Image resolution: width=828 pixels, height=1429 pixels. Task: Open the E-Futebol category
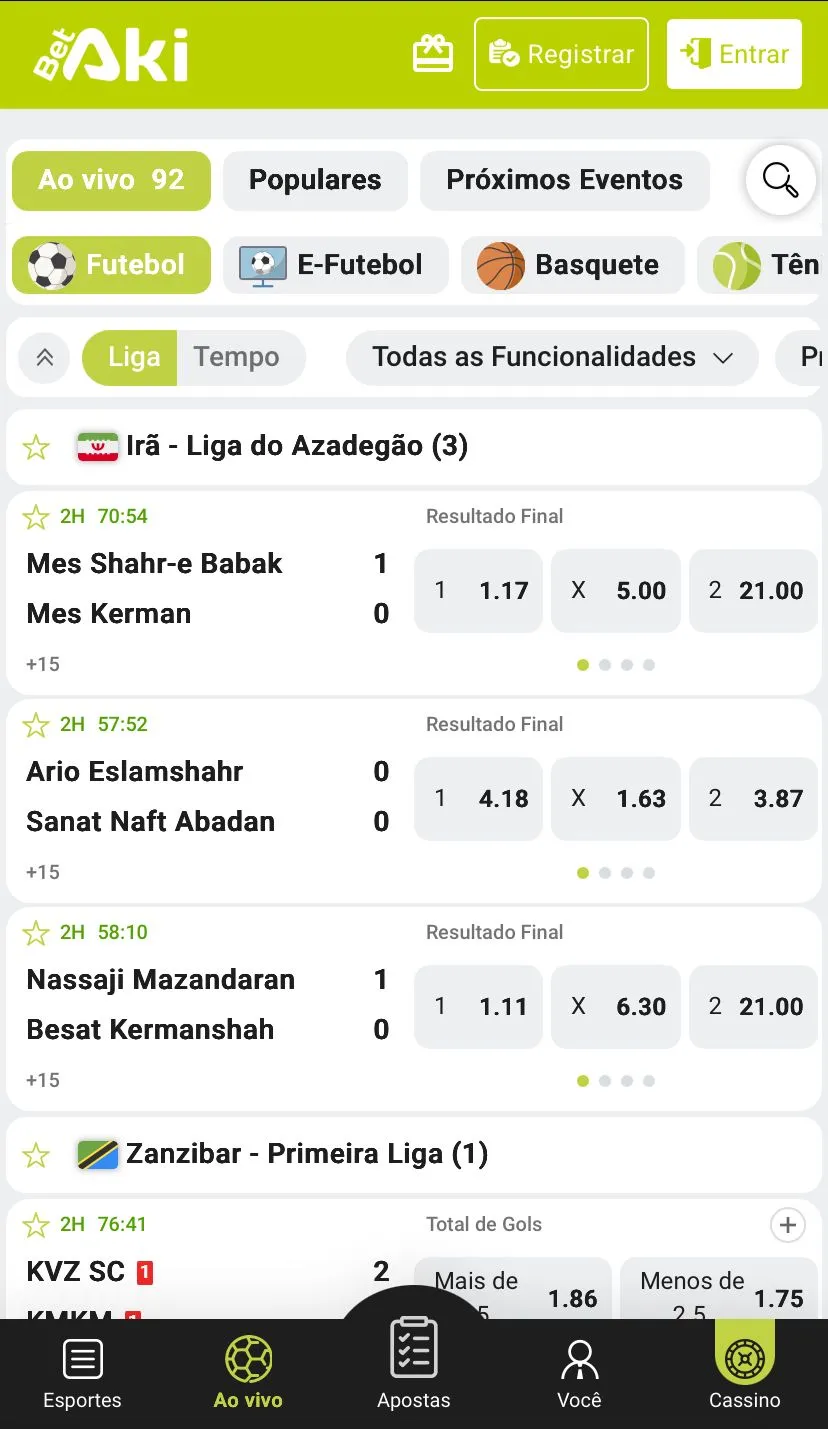coord(336,265)
